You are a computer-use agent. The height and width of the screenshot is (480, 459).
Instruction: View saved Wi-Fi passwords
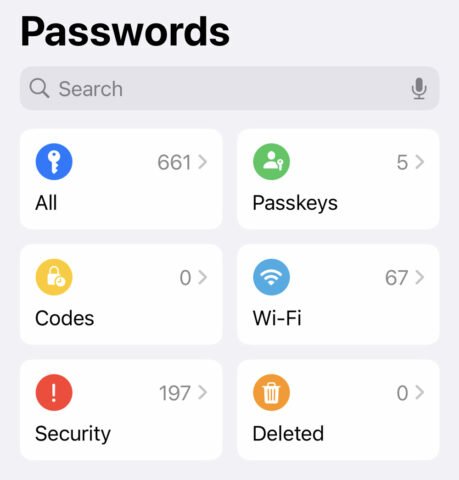[338, 294]
